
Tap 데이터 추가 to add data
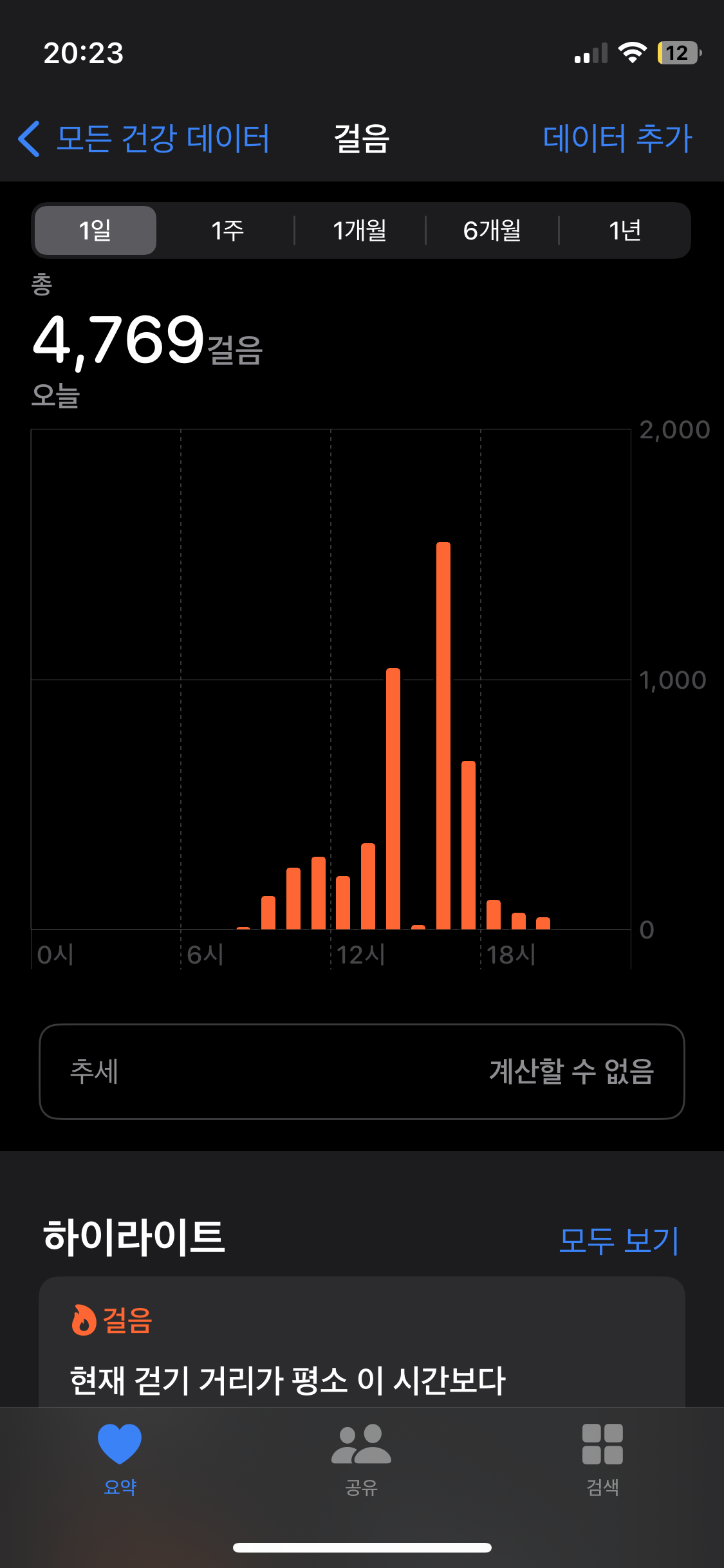(617, 138)
